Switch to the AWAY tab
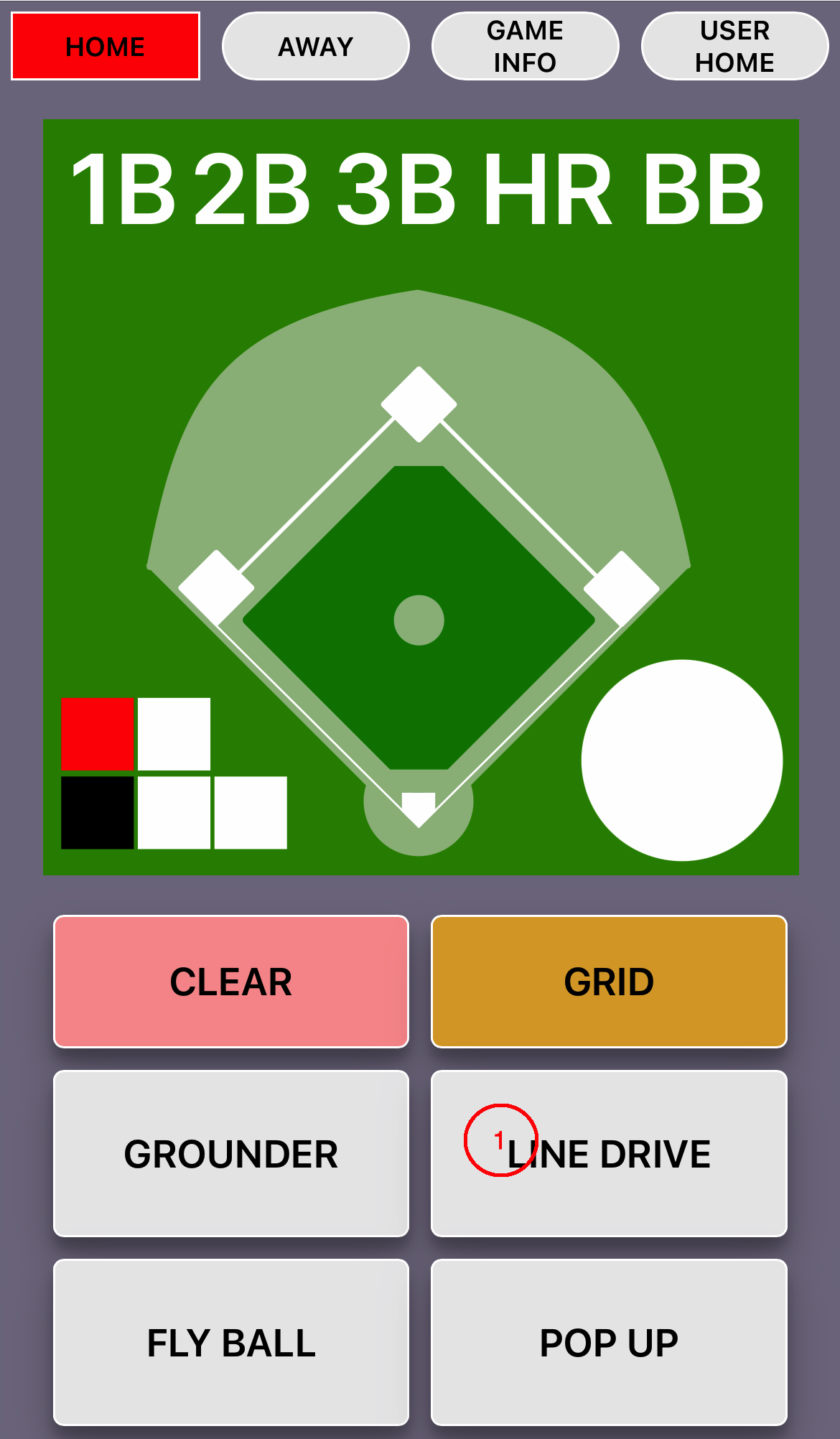The height and width of the screenshot is (1439, 840). [316, 47]
